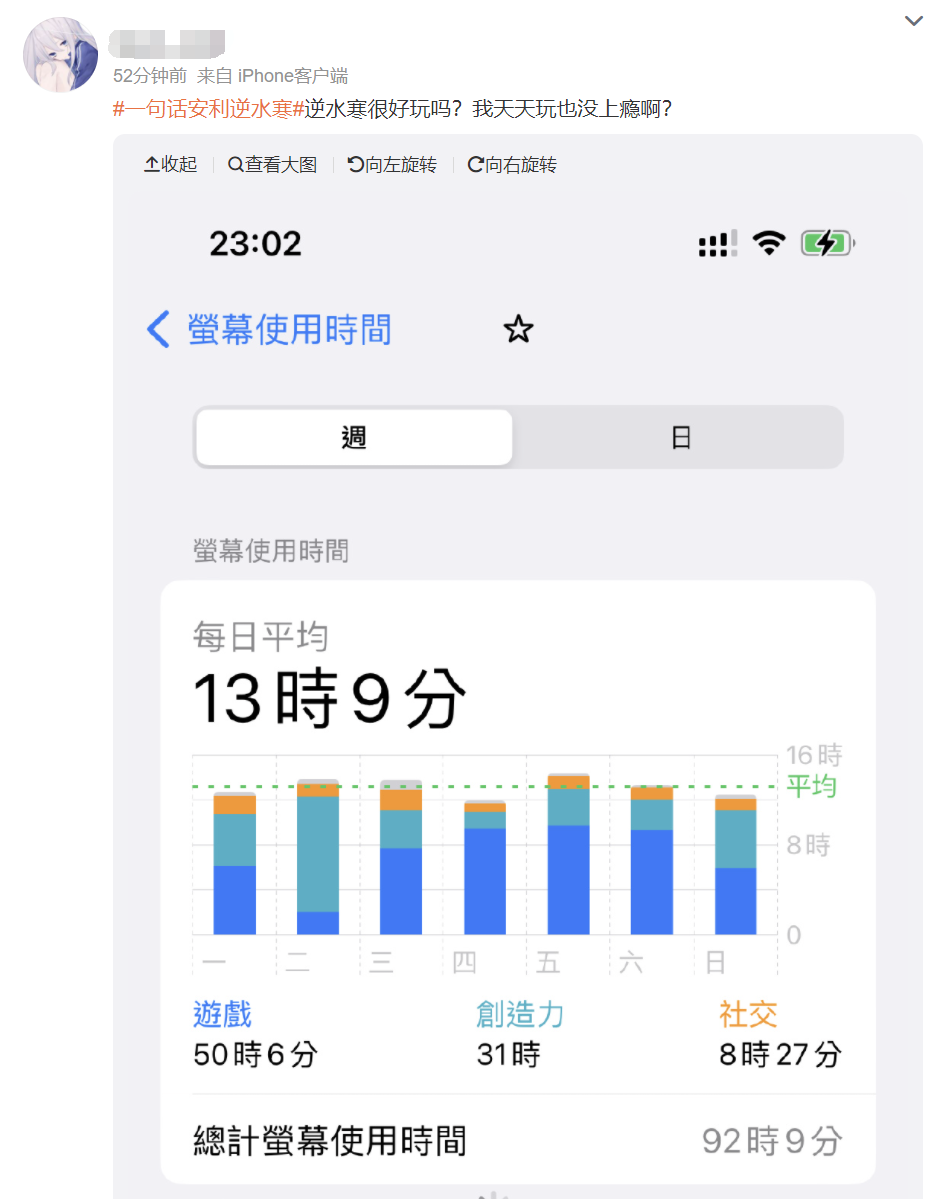Click the 收起 collapse-image icon
933x1199 pixels.
(150, 164)
